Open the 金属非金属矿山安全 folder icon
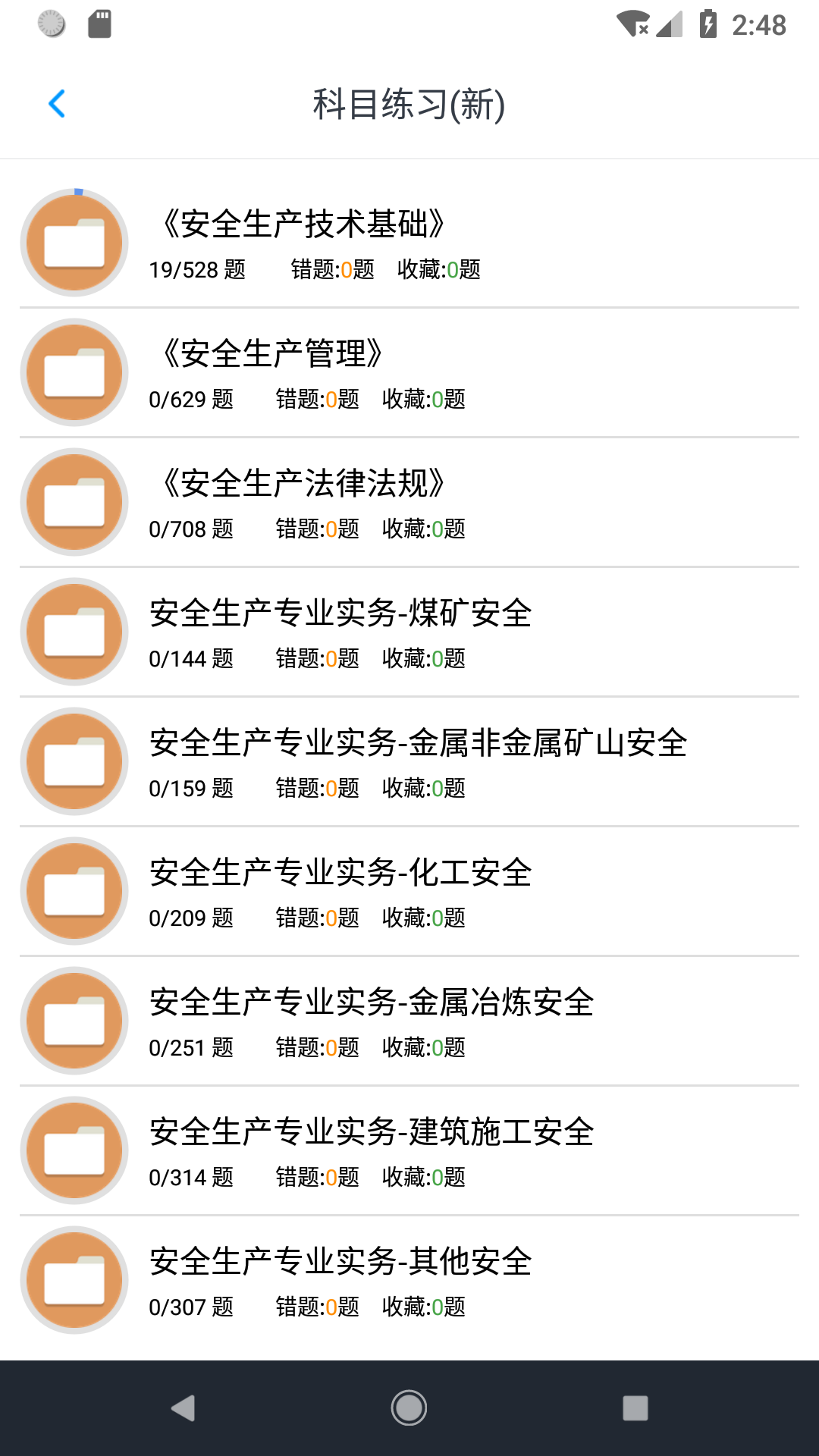This screenshot has height=1456, width=819. click(x=74, y=762)
